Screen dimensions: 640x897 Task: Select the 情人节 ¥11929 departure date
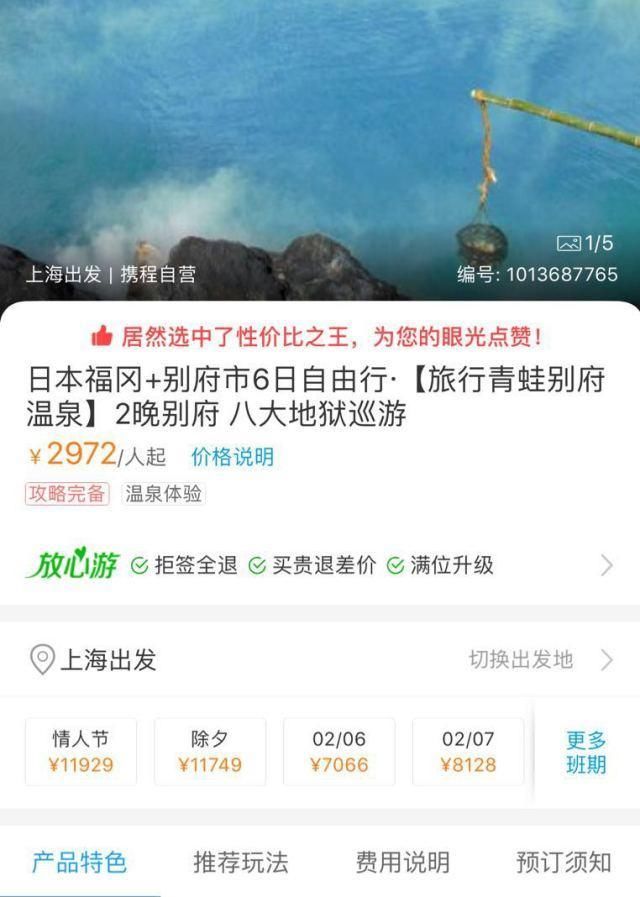pos(81,752)
